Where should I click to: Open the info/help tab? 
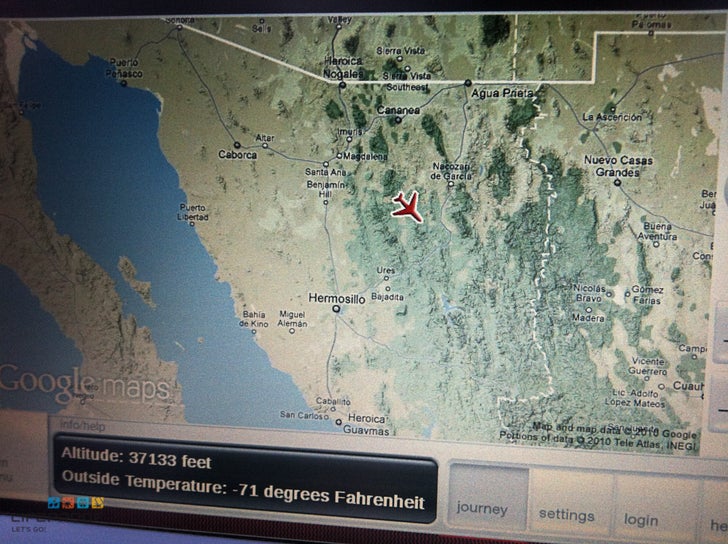[x=83, y=426]
